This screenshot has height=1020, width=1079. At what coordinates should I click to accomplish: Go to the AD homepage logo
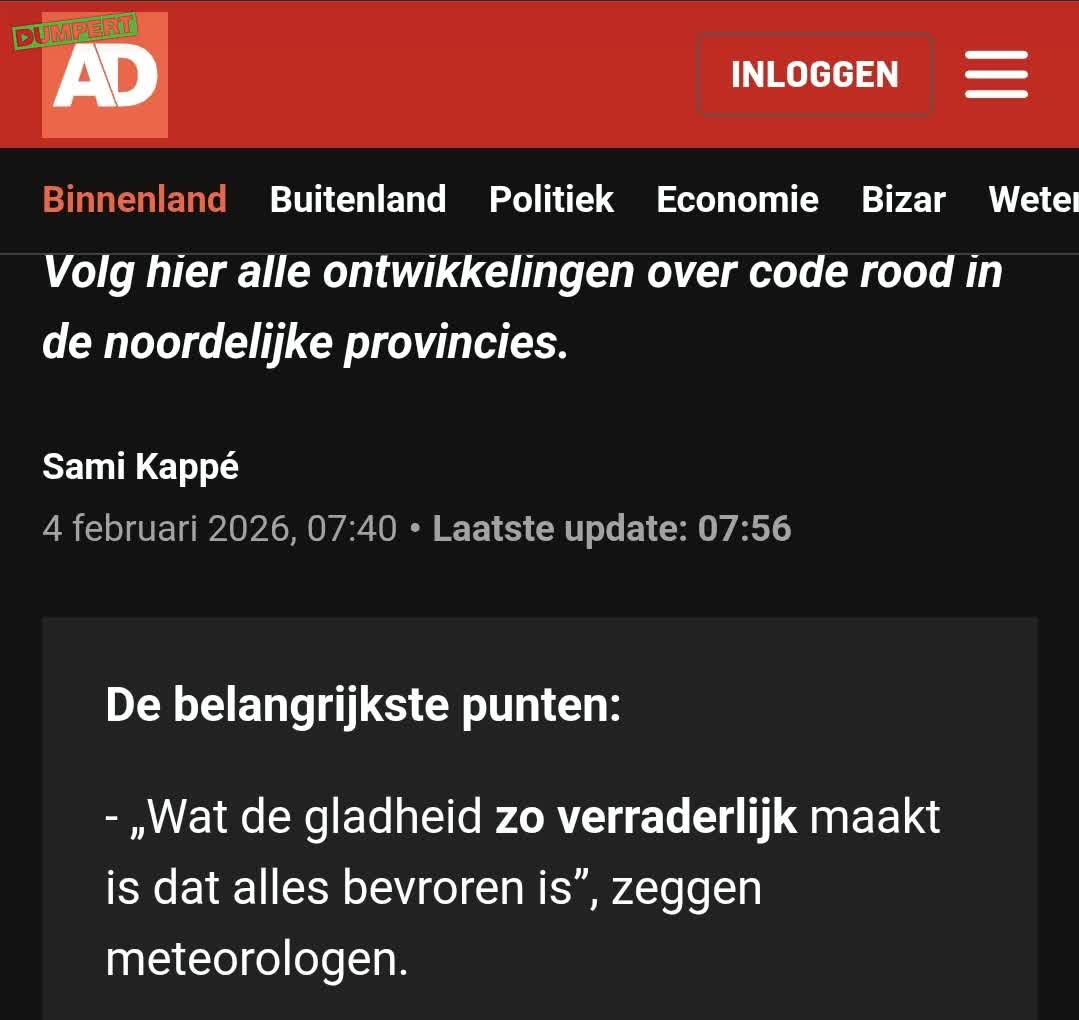(105, 80)
